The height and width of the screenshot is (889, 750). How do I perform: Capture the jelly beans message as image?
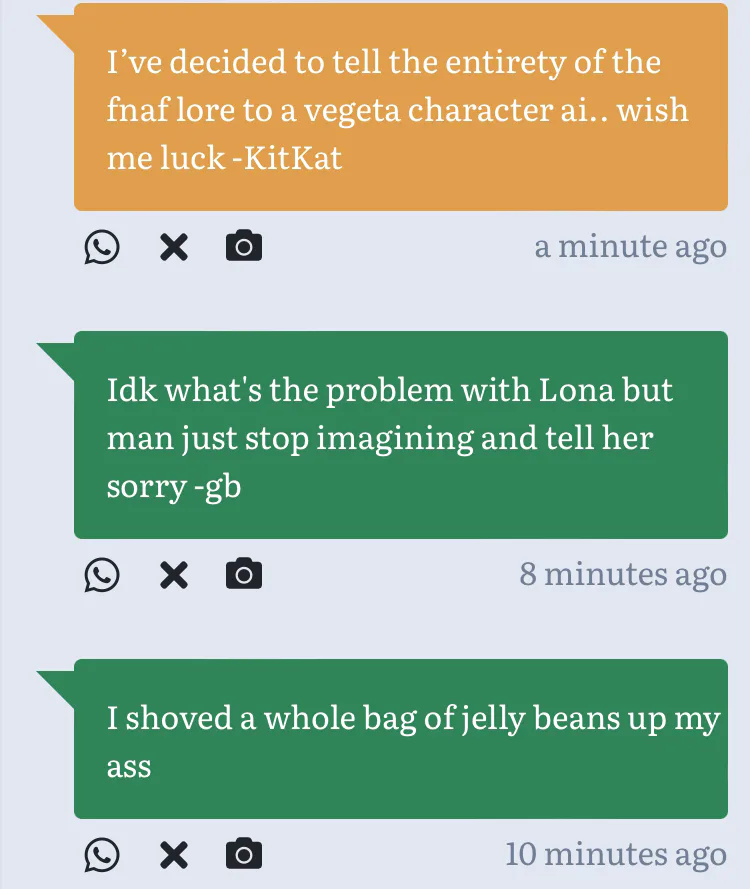[244, 853]
